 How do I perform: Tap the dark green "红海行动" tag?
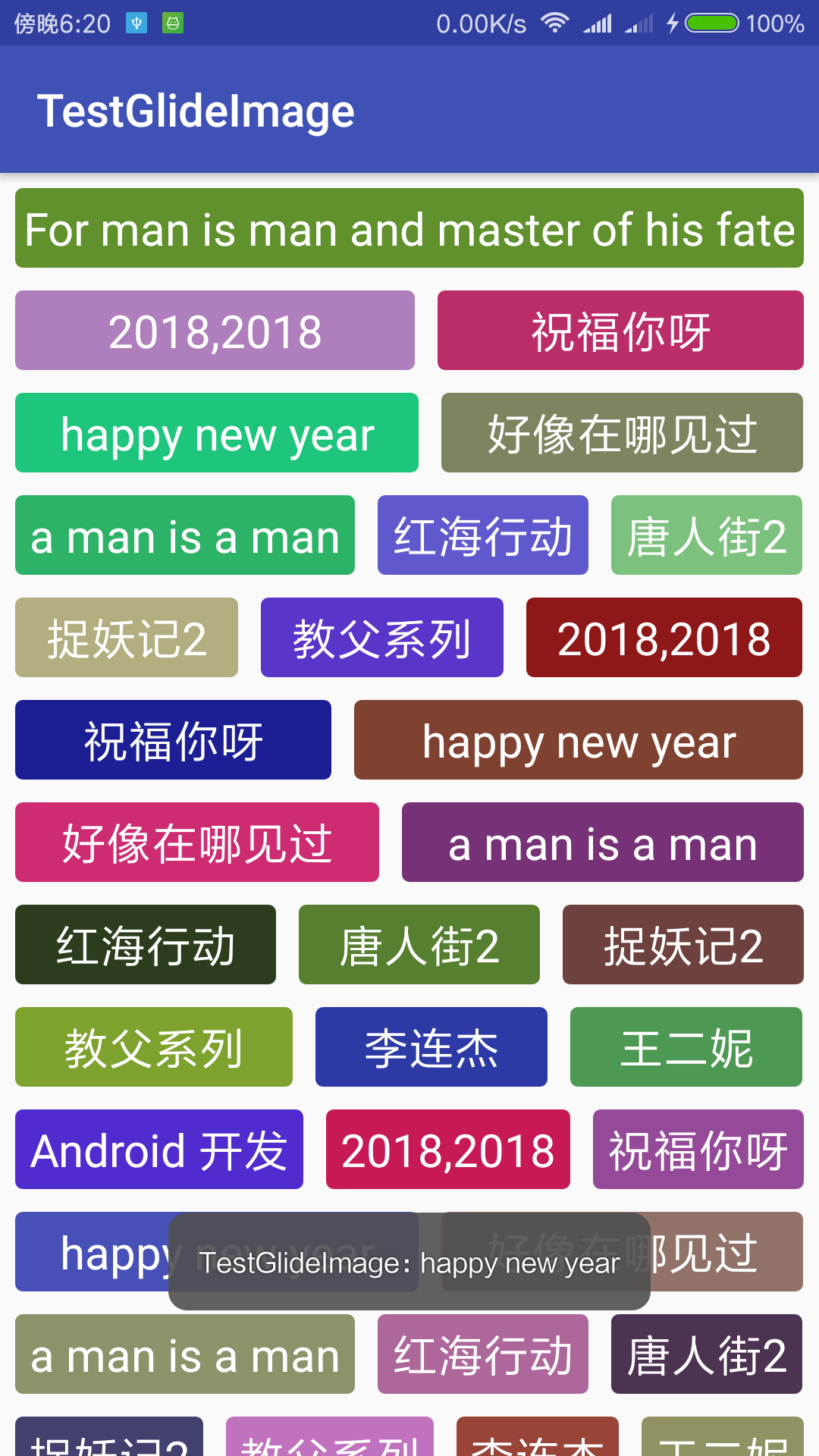pos(146,945)
